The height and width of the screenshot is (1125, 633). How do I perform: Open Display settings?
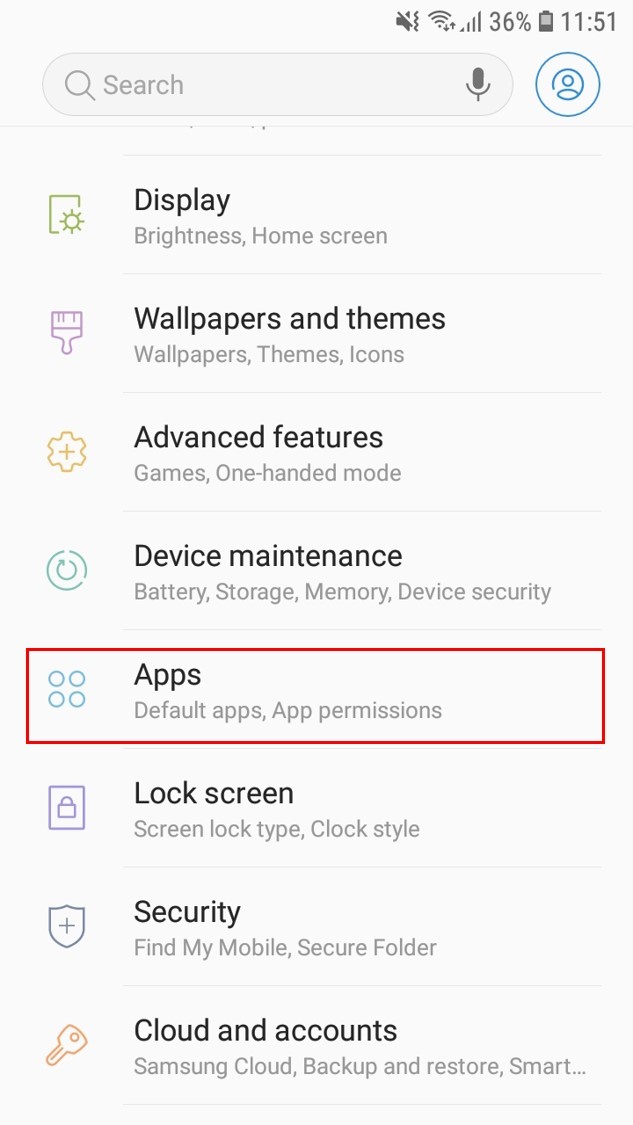point(316,215)
